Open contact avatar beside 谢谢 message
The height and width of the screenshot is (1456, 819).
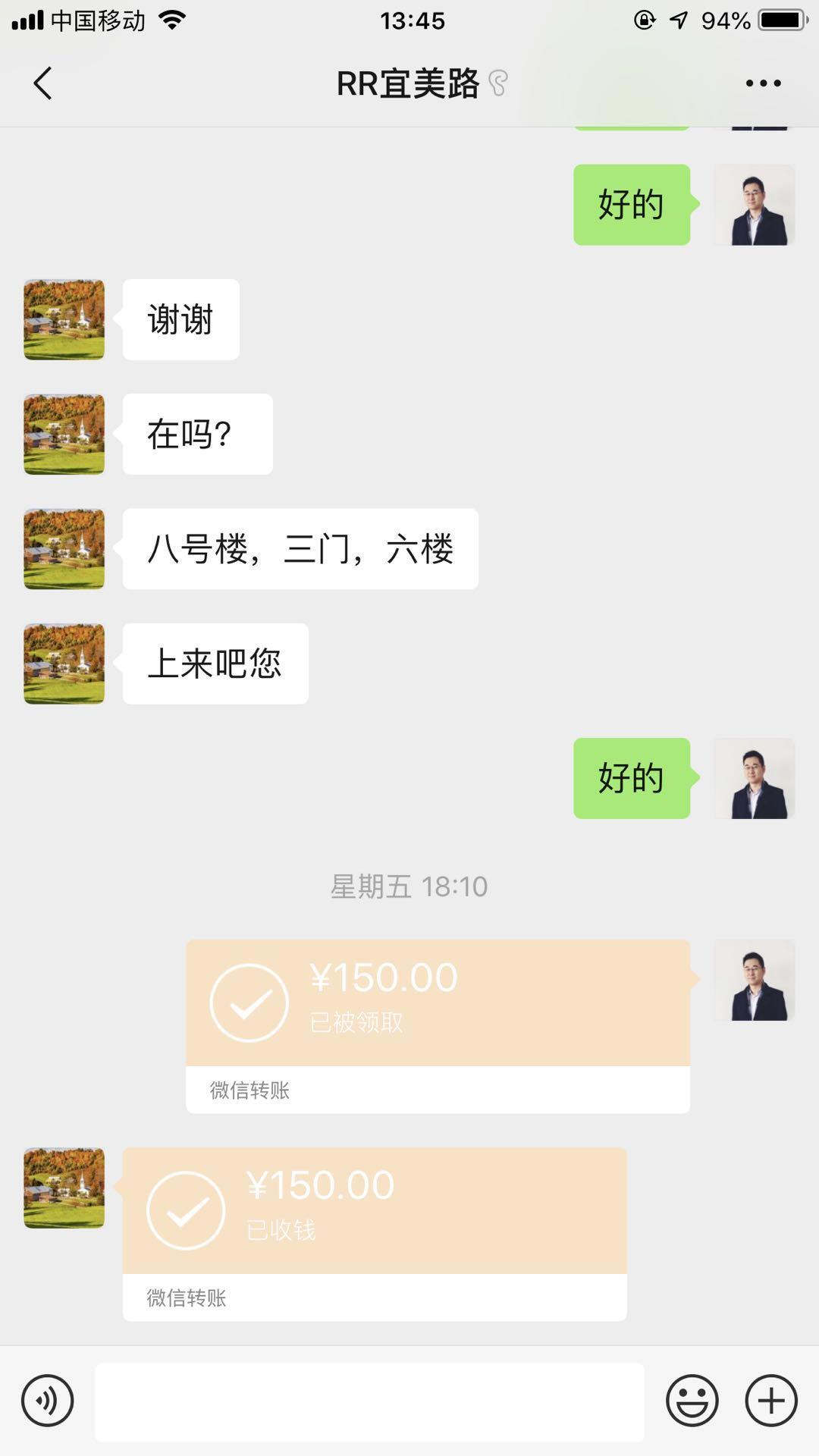click(64, 319)
